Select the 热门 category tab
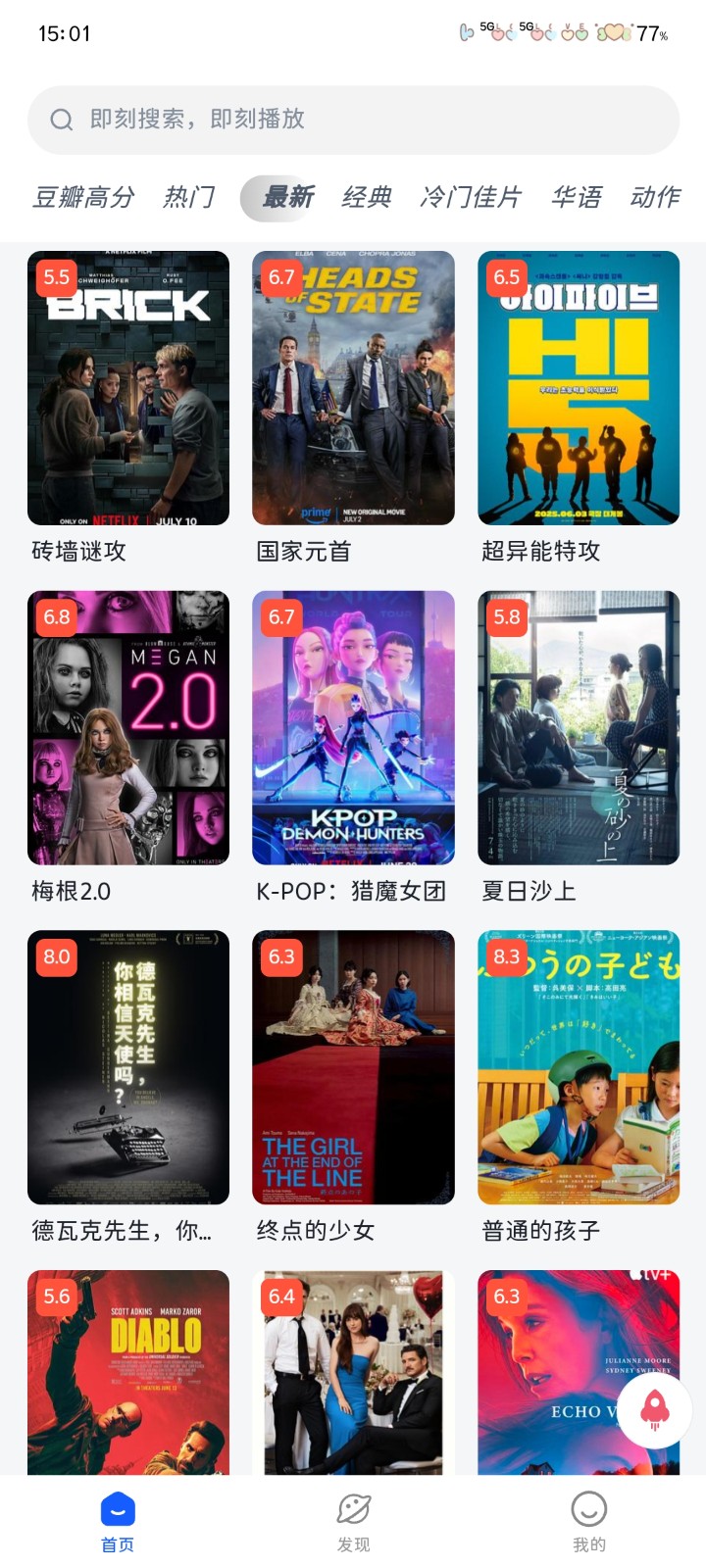 [x=188, y=197]
